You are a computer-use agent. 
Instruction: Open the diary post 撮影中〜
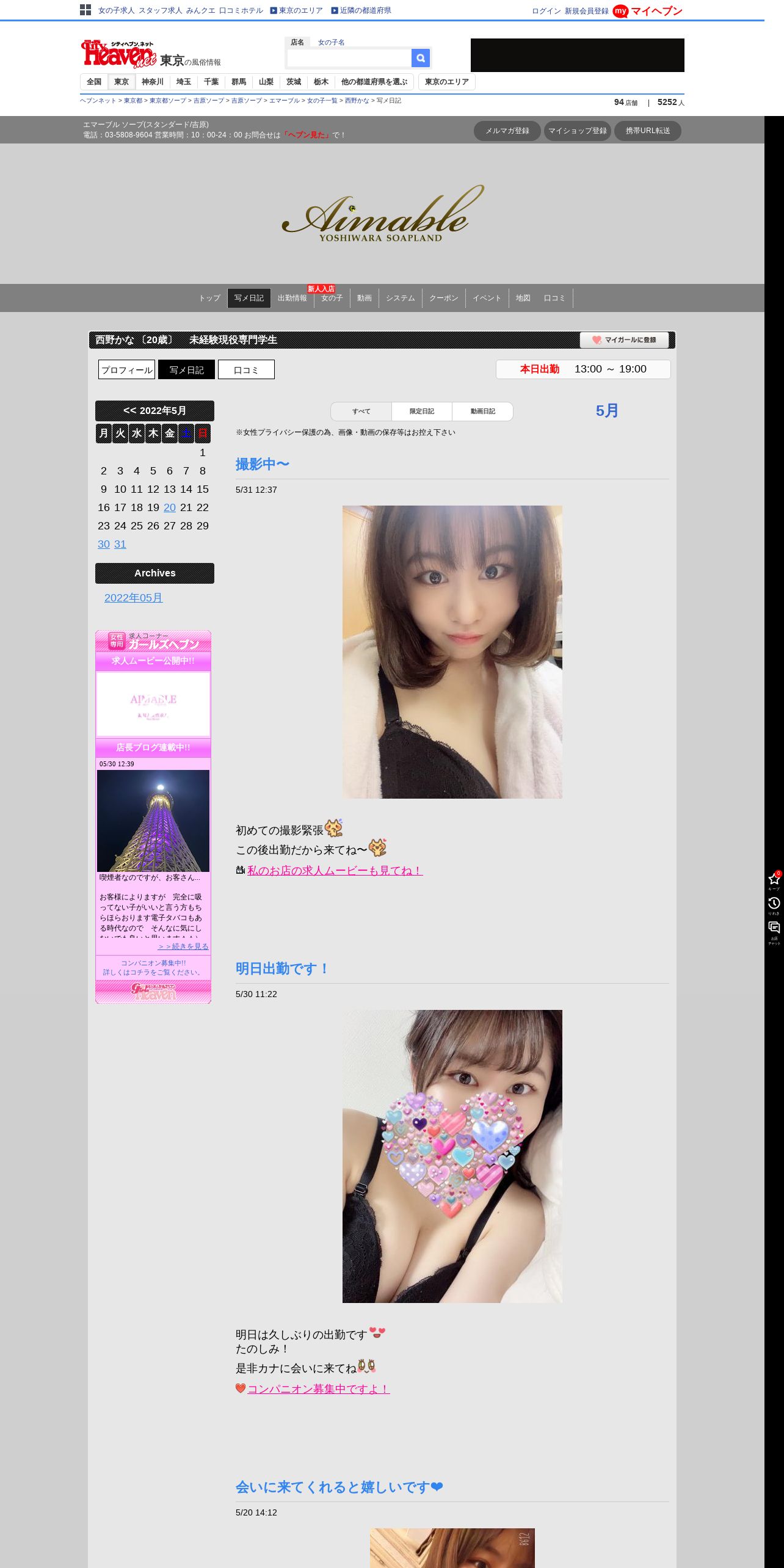coord(263,464)
